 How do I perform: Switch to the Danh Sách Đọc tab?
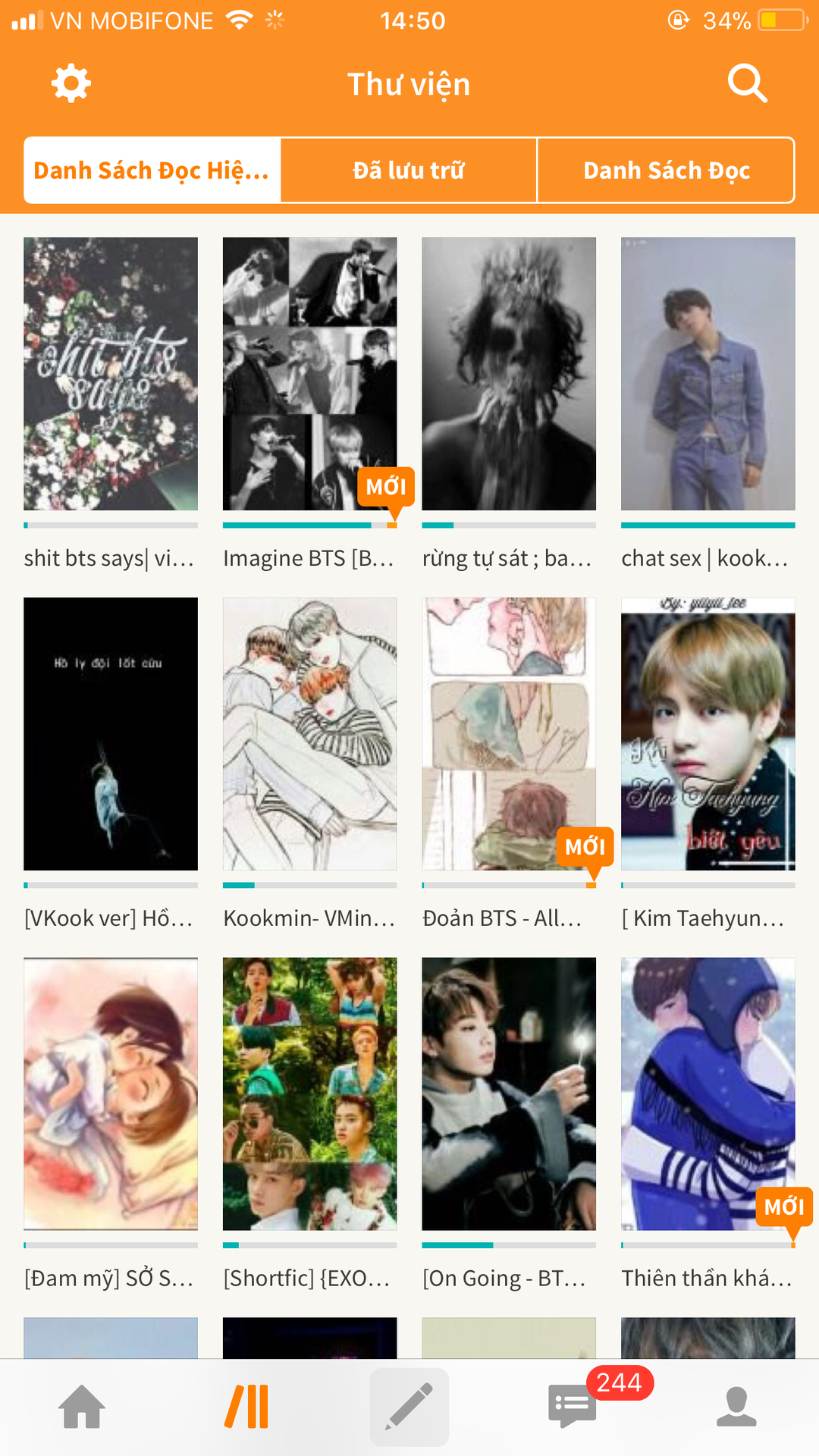pyautogui.click(x=666, y=171)
